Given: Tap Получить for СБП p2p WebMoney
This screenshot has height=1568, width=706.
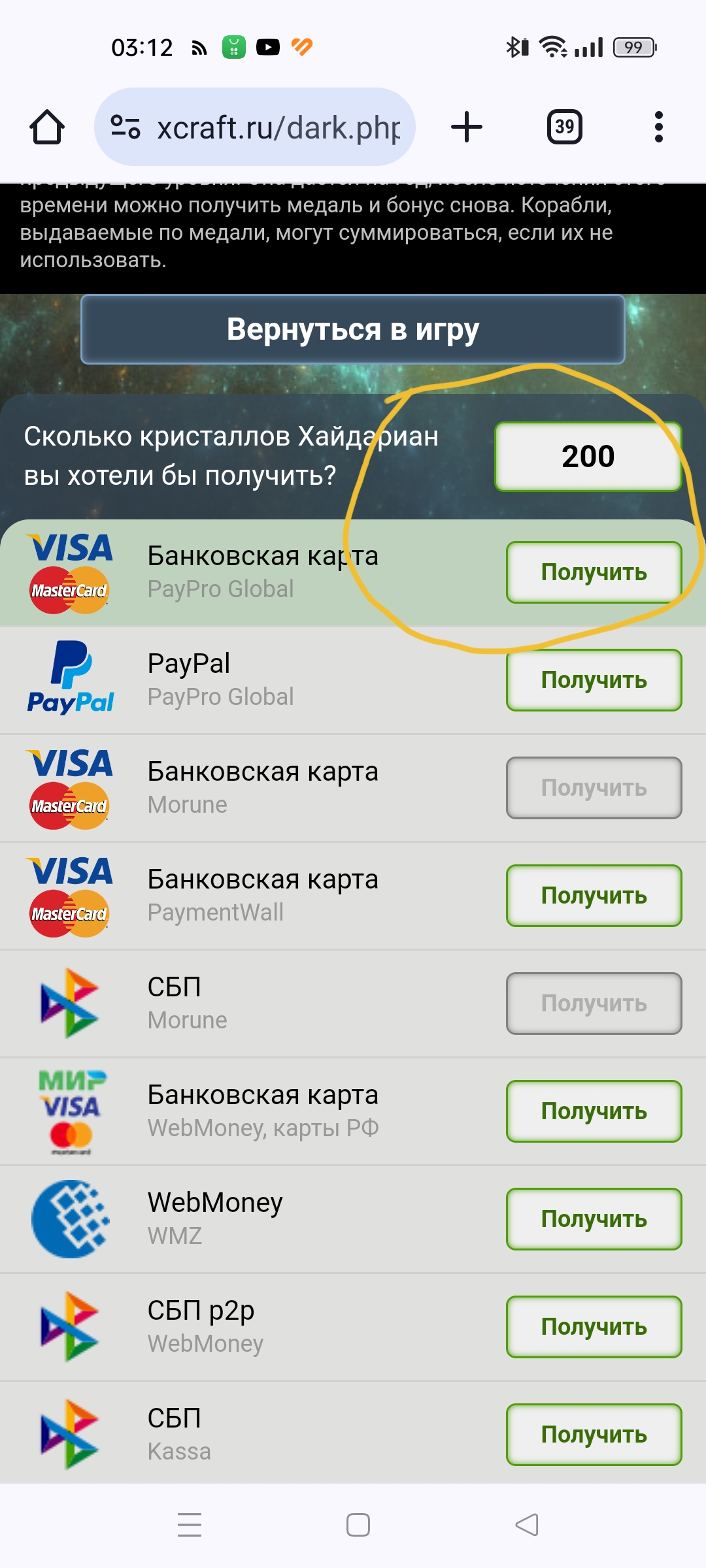Looking at the screenshot, I should pyautogui.click(x=594, y=1327).
